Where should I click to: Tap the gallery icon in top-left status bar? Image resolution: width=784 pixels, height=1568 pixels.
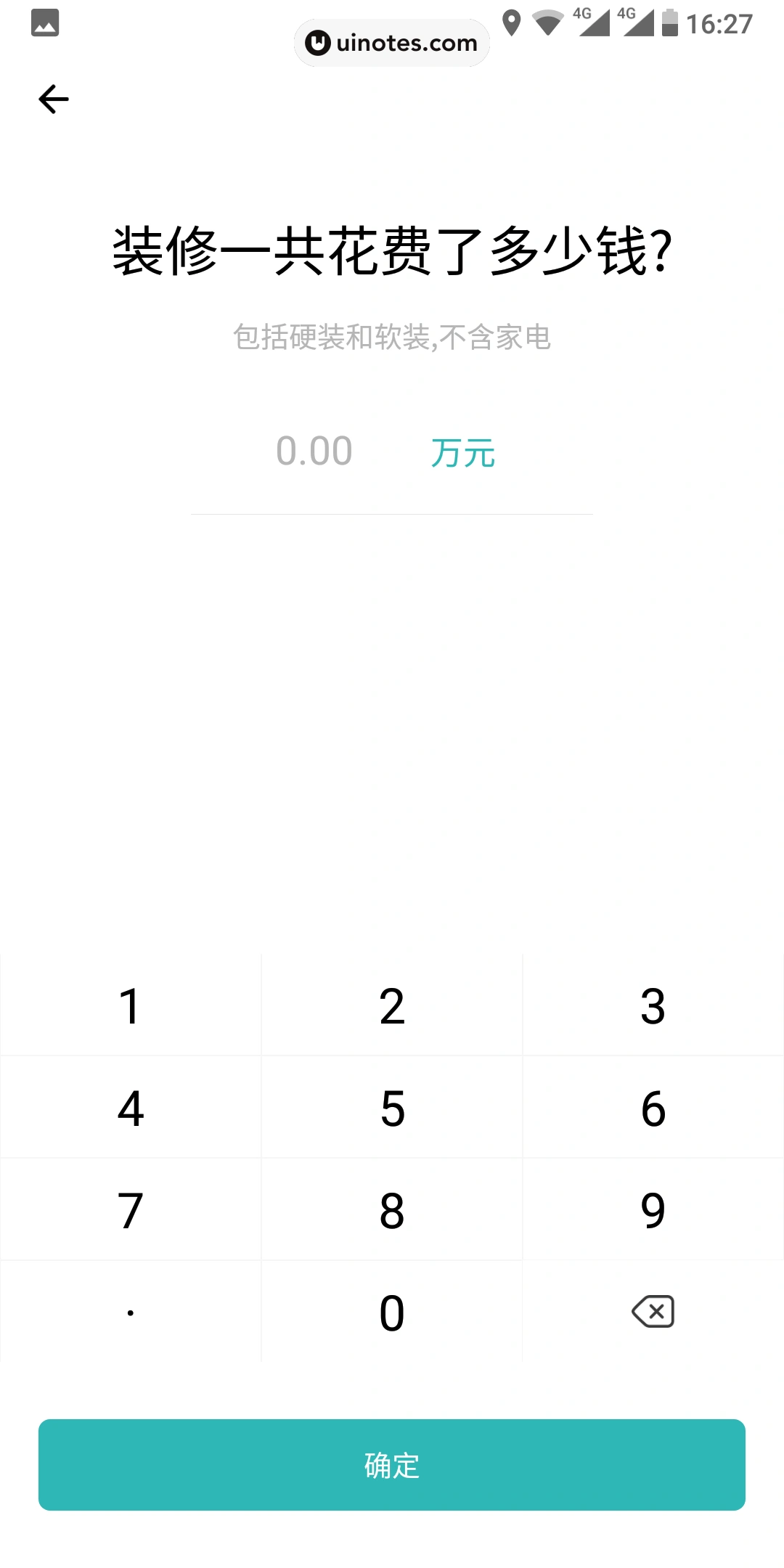[44, 24]
